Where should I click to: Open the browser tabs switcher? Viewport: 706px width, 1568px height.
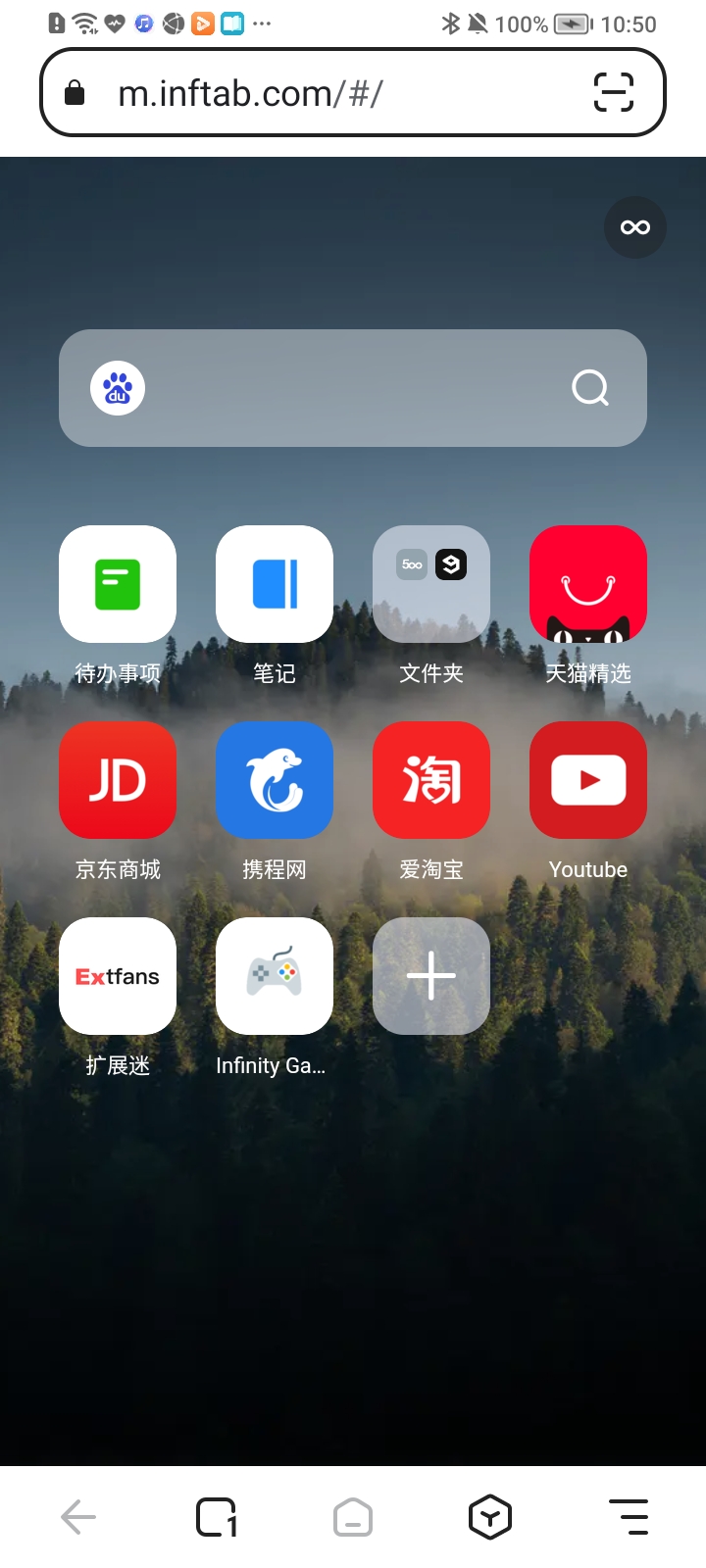coord(216,1517)
